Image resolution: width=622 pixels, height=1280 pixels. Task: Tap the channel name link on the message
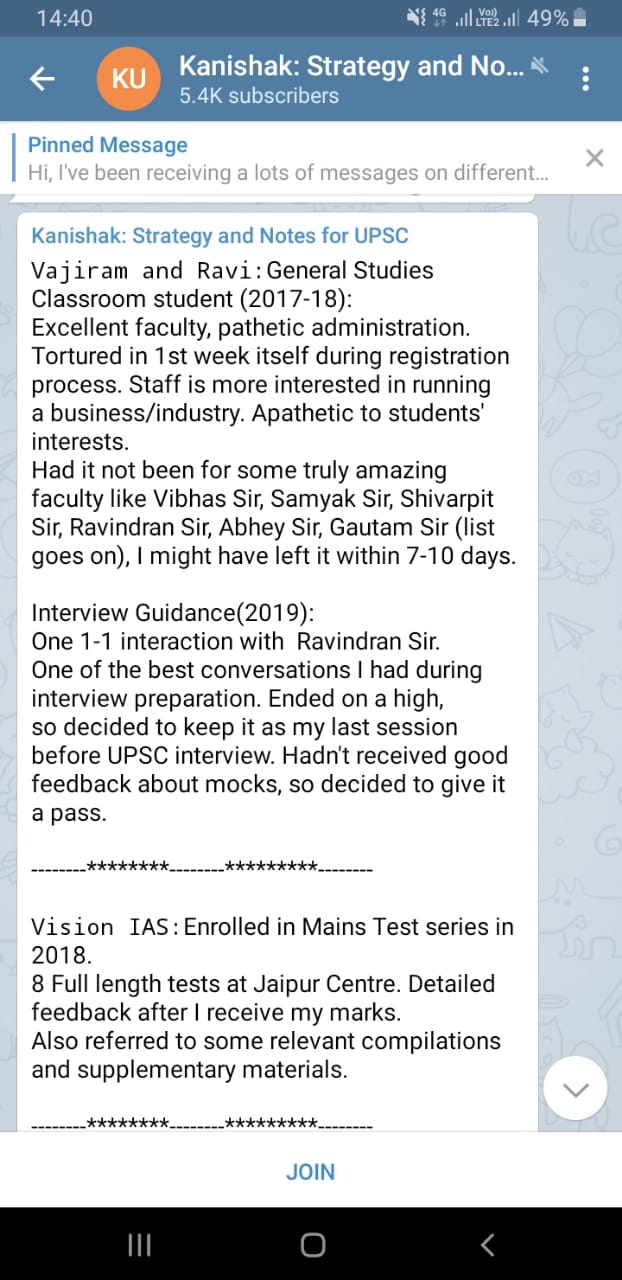click(x=220, y=236)
